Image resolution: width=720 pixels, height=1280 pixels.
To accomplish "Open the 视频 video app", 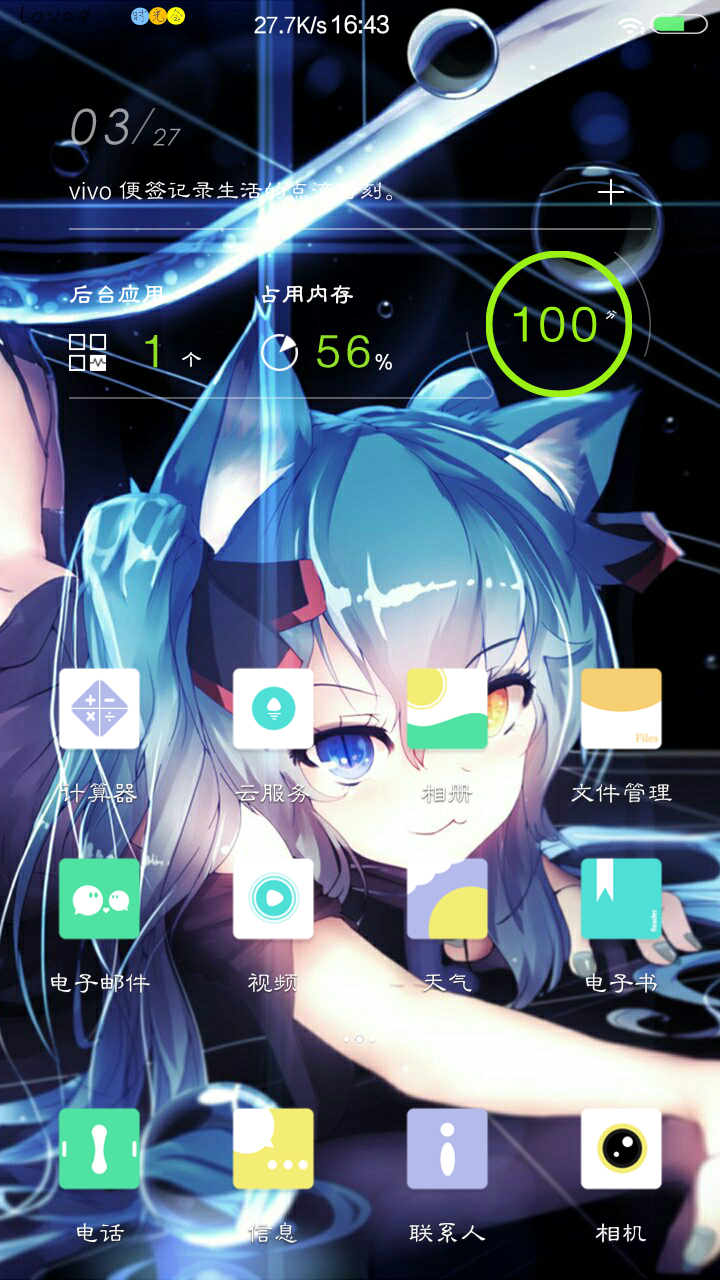I will click(273, 898).
